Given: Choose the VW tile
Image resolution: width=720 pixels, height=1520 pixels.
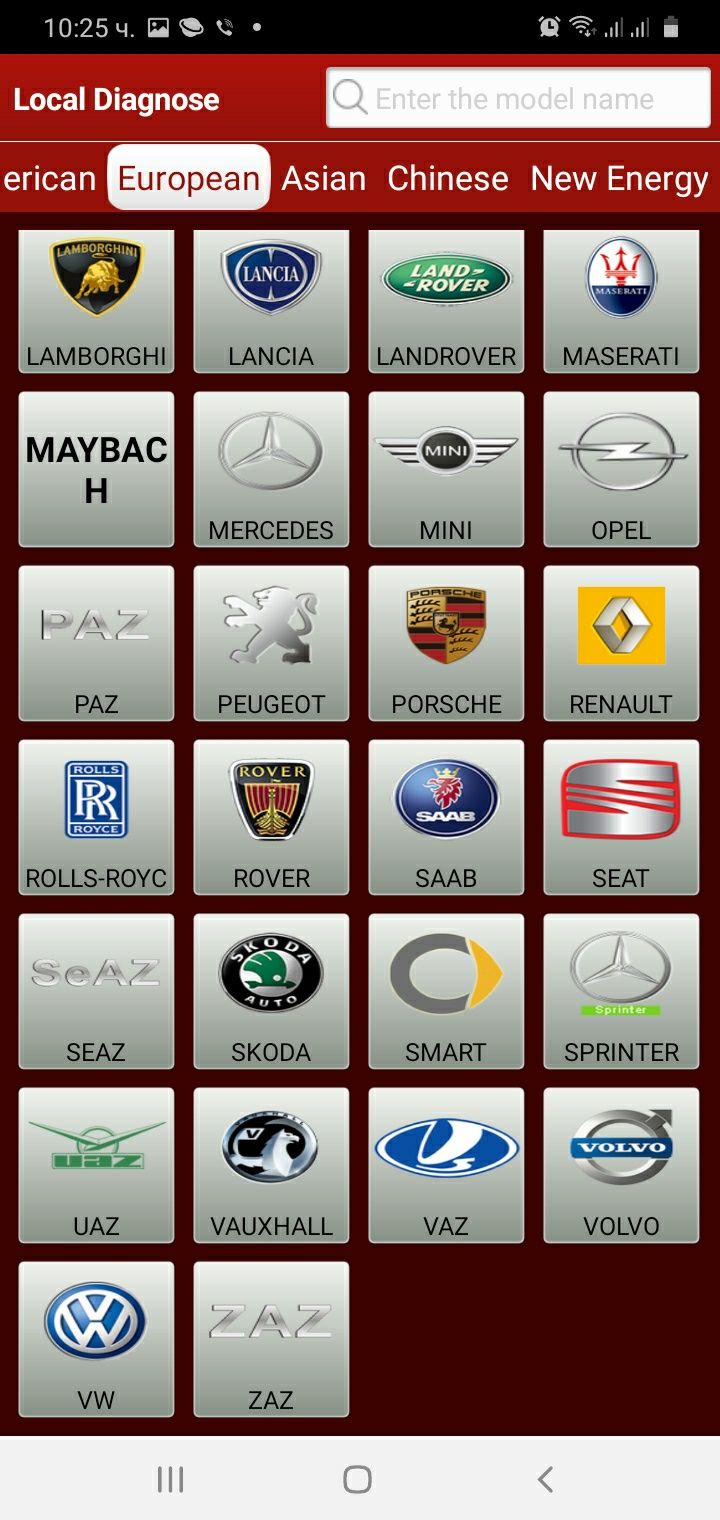Looking at the screenshot, I should coord(96,1339).
